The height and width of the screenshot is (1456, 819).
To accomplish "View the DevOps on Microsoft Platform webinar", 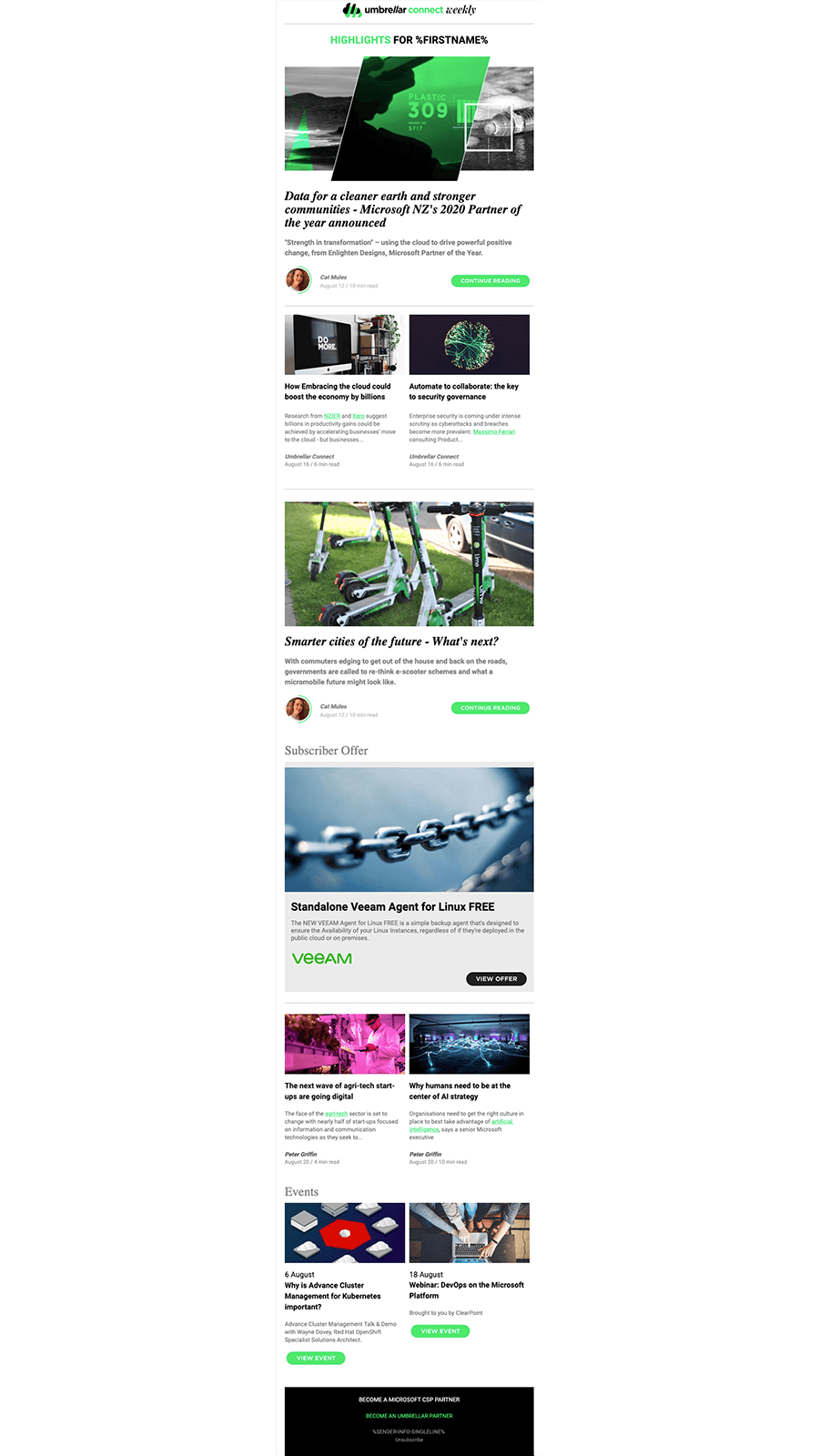I will point(440,1331).
